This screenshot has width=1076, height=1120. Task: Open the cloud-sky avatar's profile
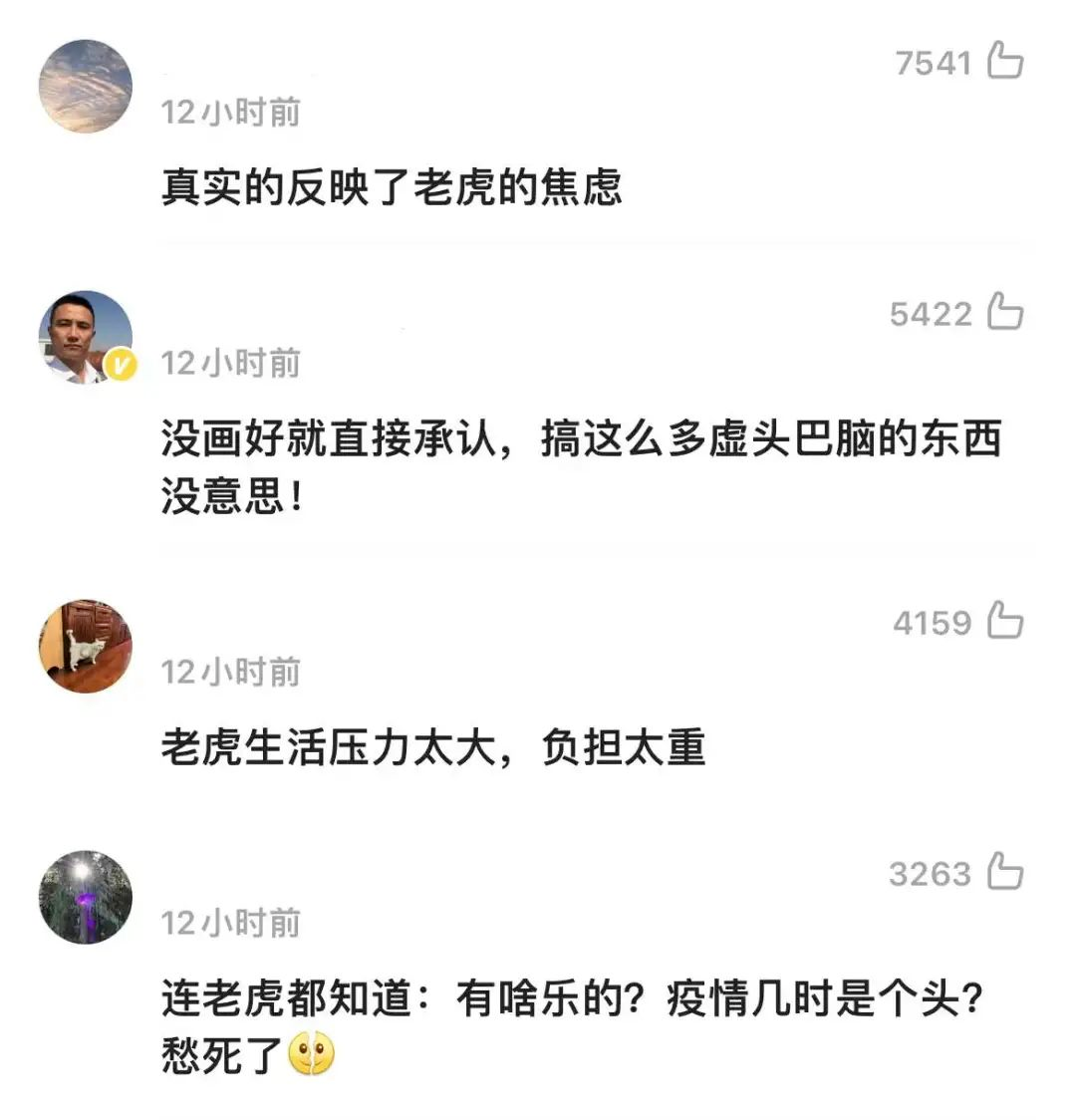pyautogui.click(x=86, y=86)
